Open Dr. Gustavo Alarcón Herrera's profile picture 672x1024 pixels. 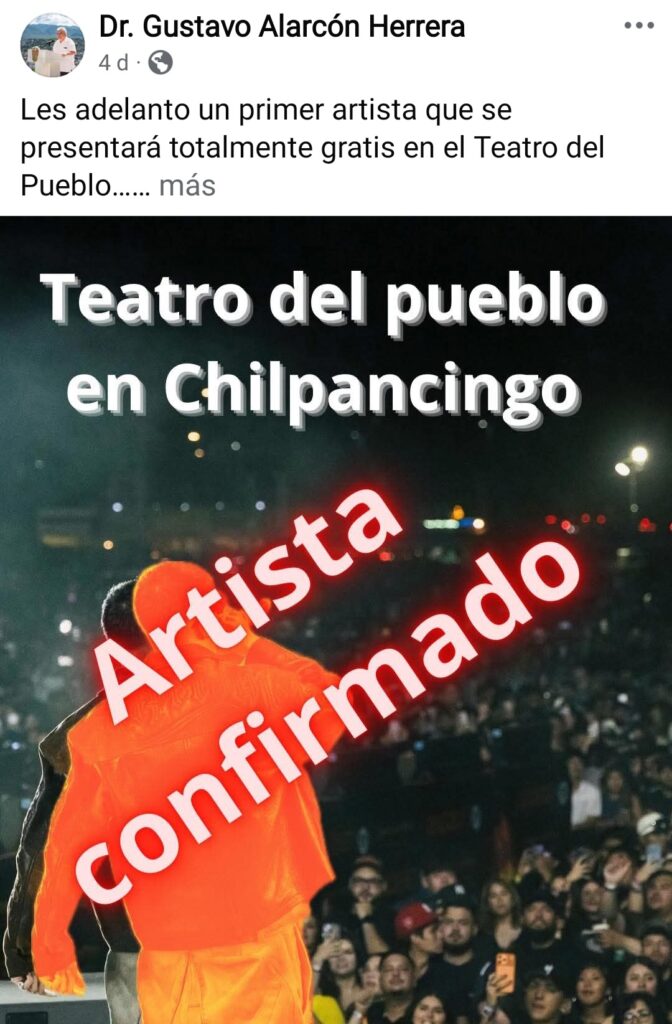(x=52, y=45)
